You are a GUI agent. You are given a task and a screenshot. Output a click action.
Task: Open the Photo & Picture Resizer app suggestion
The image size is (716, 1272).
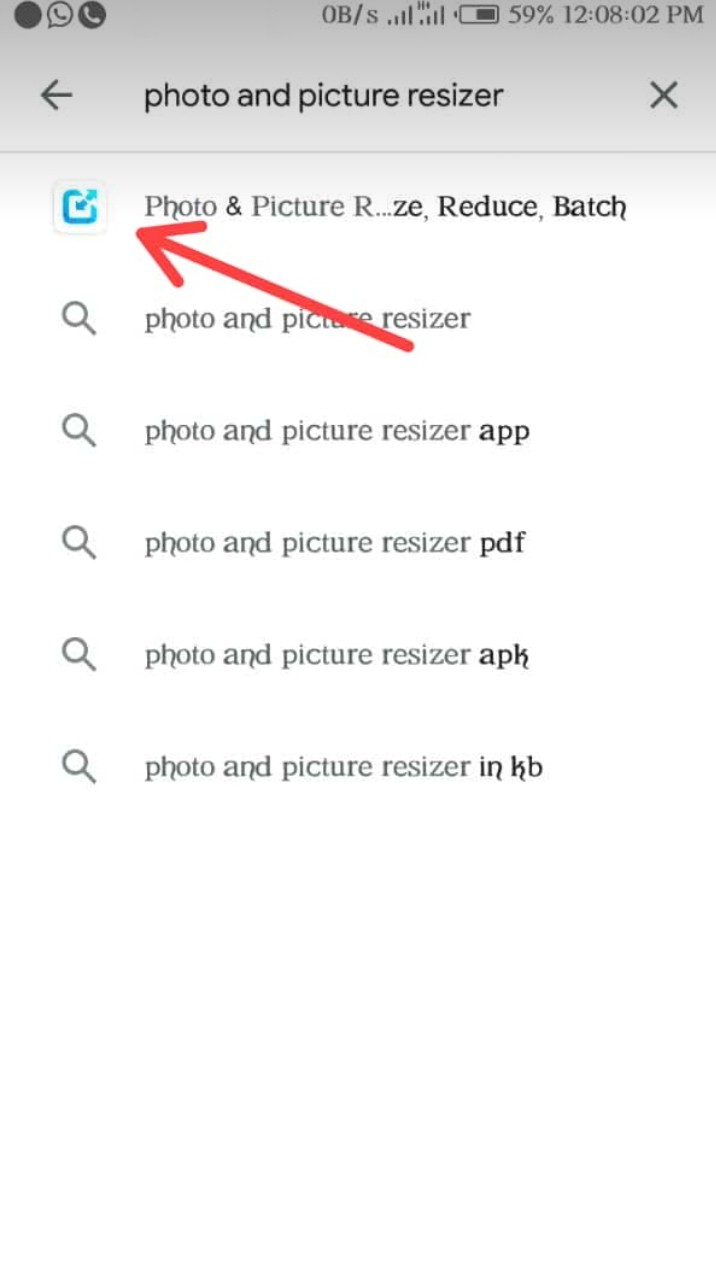[358, 207]
